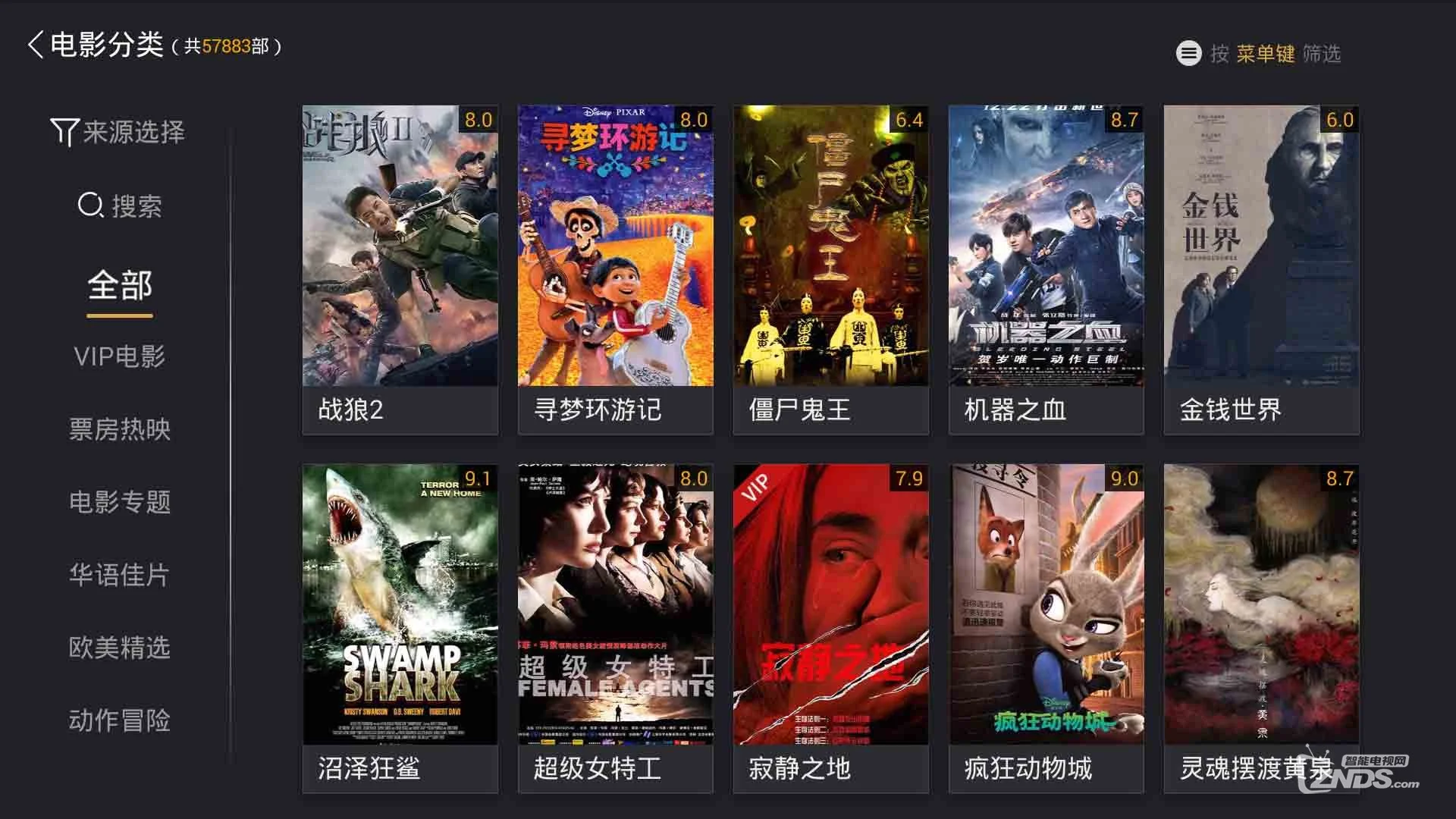Viewport: 1456px width, 819px height.
Task: Play the VIP movie 寂静之地
Action: 830,628
